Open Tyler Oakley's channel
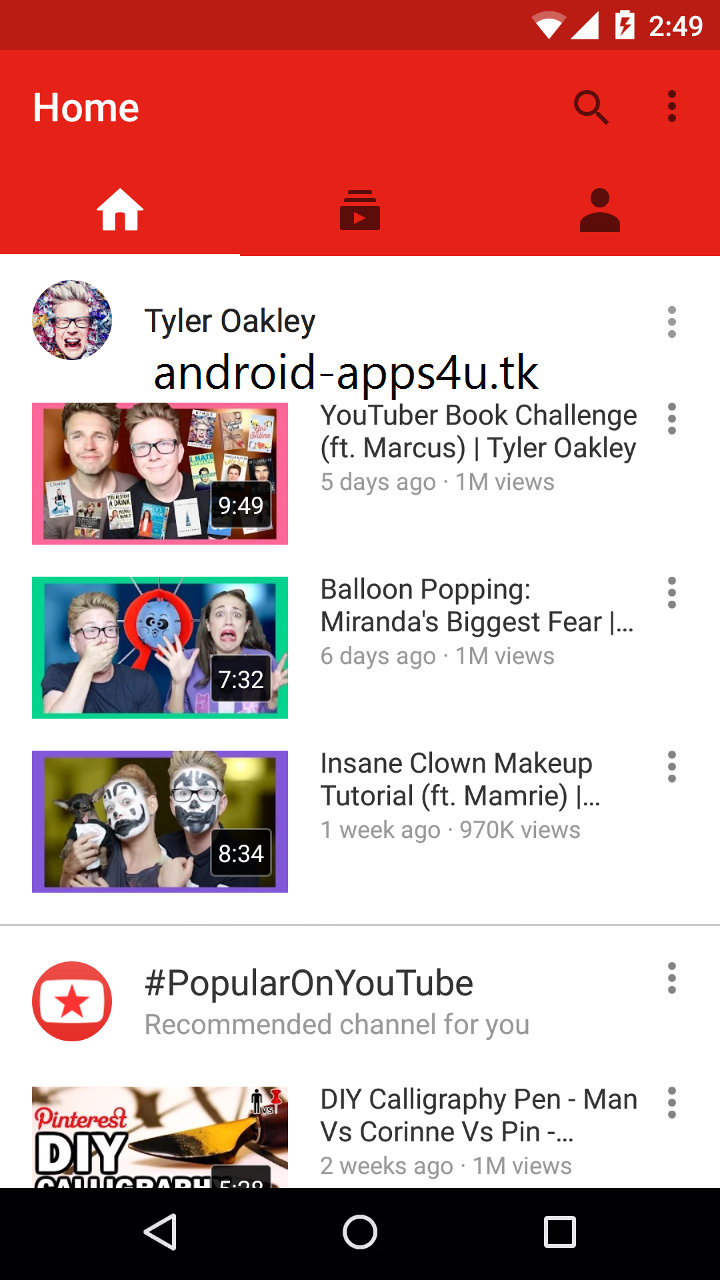 point(229,321)
